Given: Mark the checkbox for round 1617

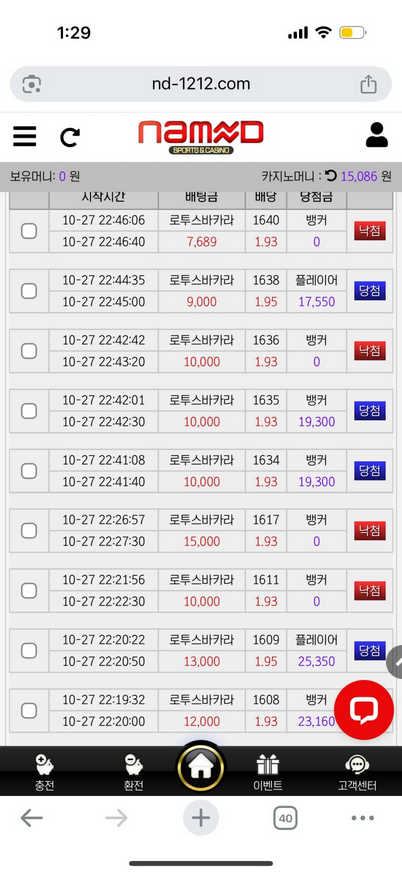Looking at the screenshot, I should [29, 531].
